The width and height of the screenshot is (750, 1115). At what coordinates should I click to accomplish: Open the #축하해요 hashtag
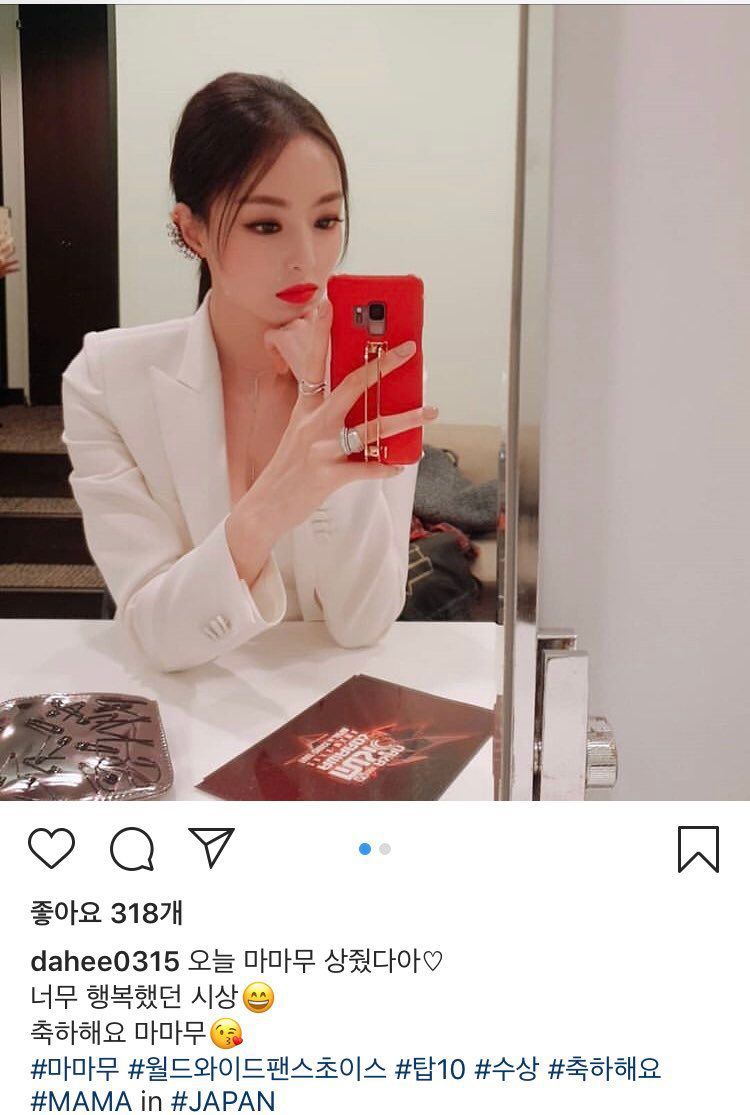[605, 1069]
